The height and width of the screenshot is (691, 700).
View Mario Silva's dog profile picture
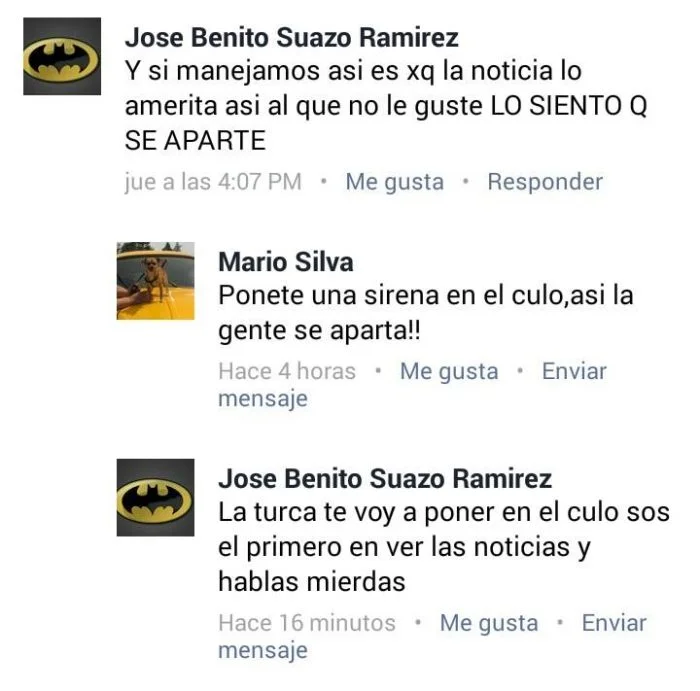[155, 281]
